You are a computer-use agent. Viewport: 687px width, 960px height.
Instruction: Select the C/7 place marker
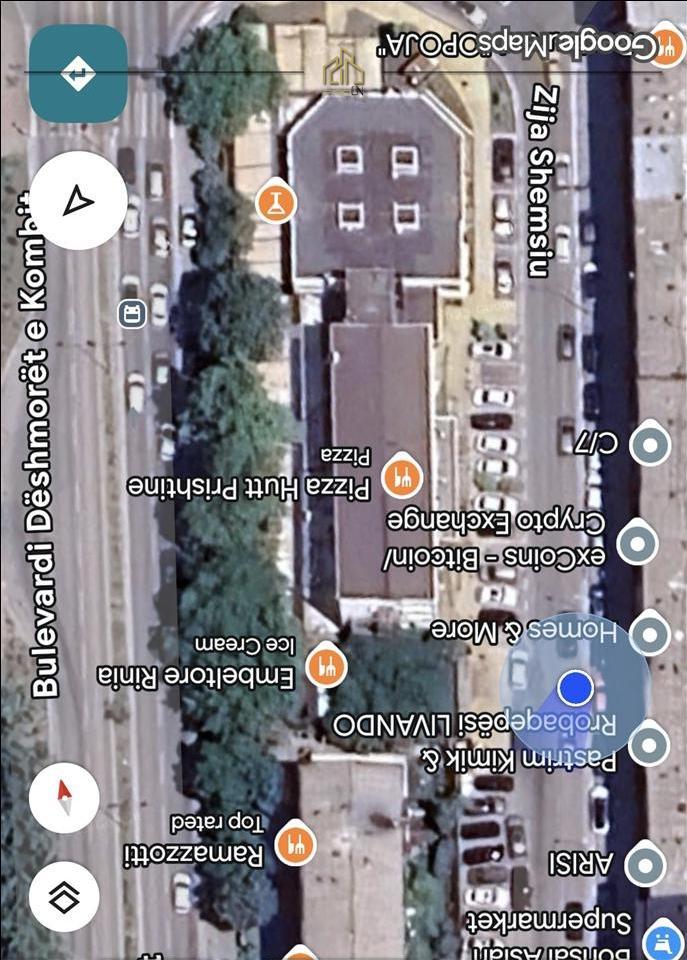(x=653, y=444)
